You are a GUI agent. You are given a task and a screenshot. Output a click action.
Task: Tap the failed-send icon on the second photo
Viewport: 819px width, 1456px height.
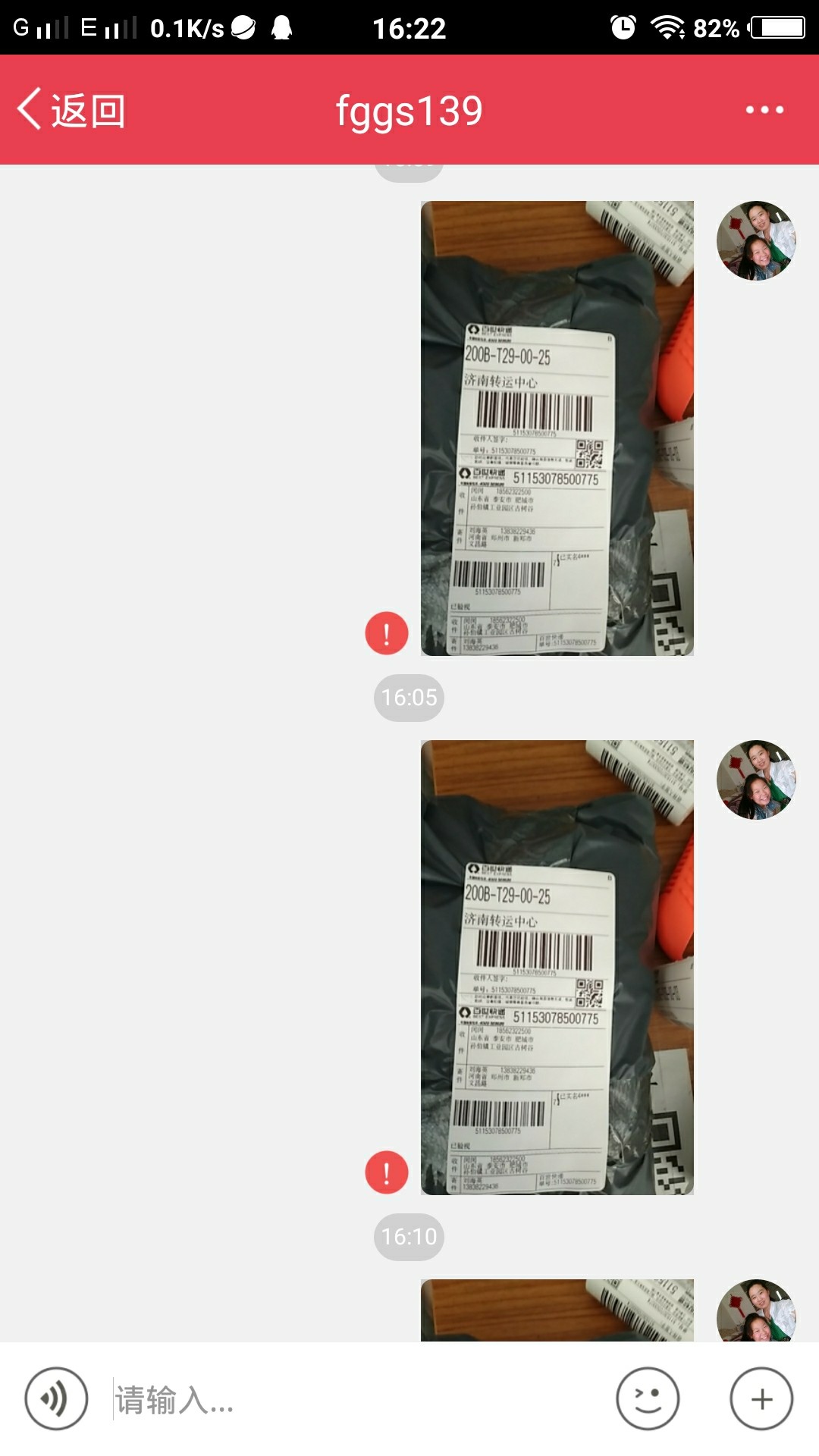(387, 1172)
